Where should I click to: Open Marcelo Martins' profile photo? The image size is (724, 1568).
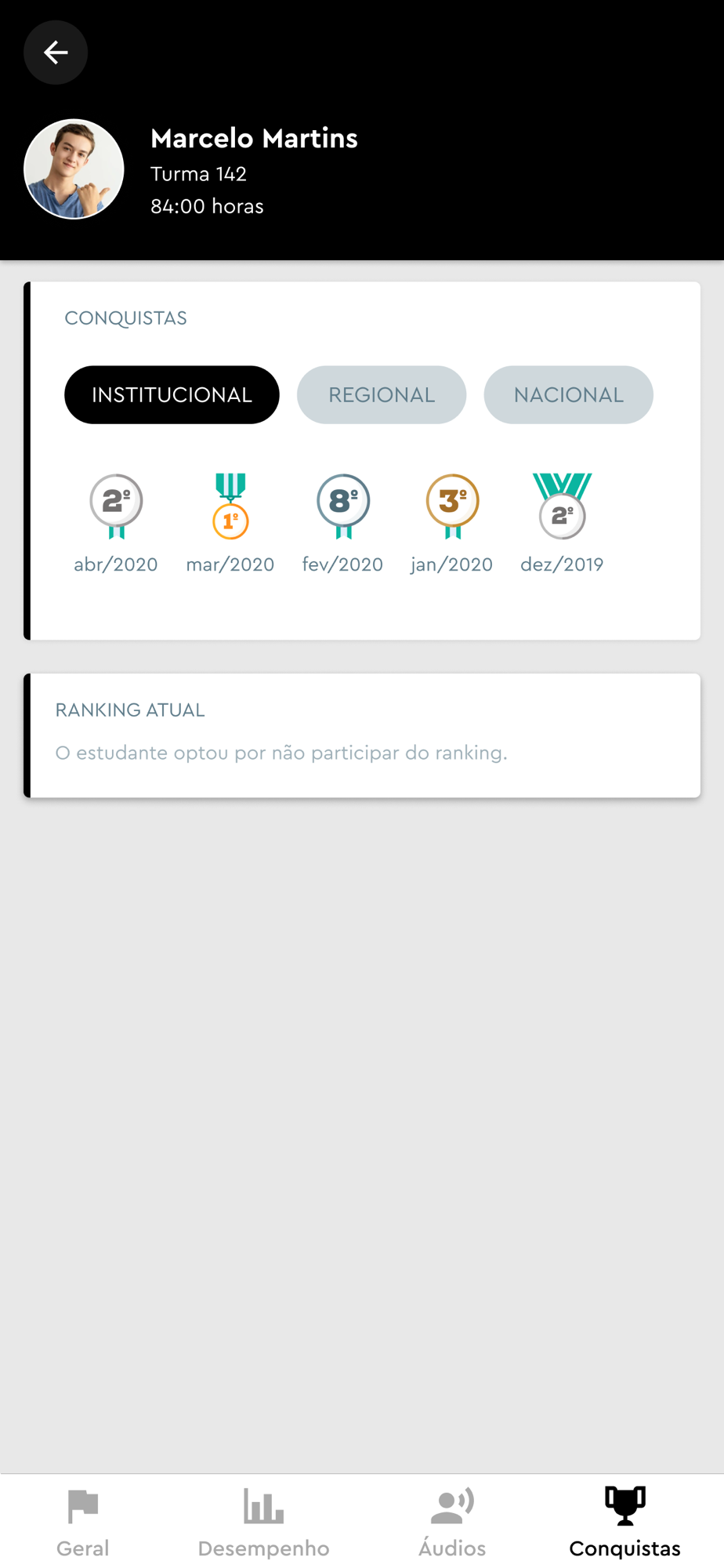click(x=74, y=169)
